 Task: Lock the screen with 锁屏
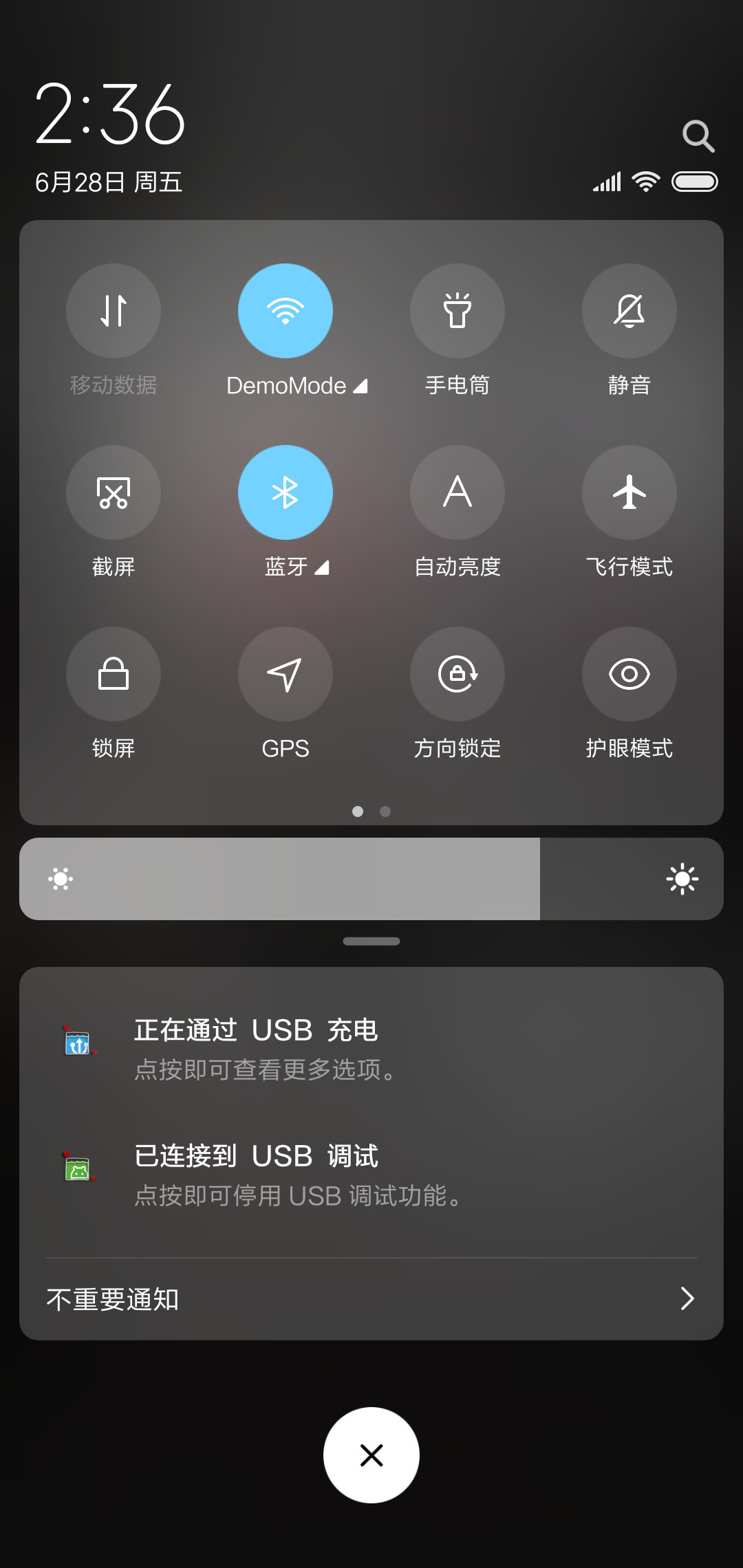coord(114,674)
